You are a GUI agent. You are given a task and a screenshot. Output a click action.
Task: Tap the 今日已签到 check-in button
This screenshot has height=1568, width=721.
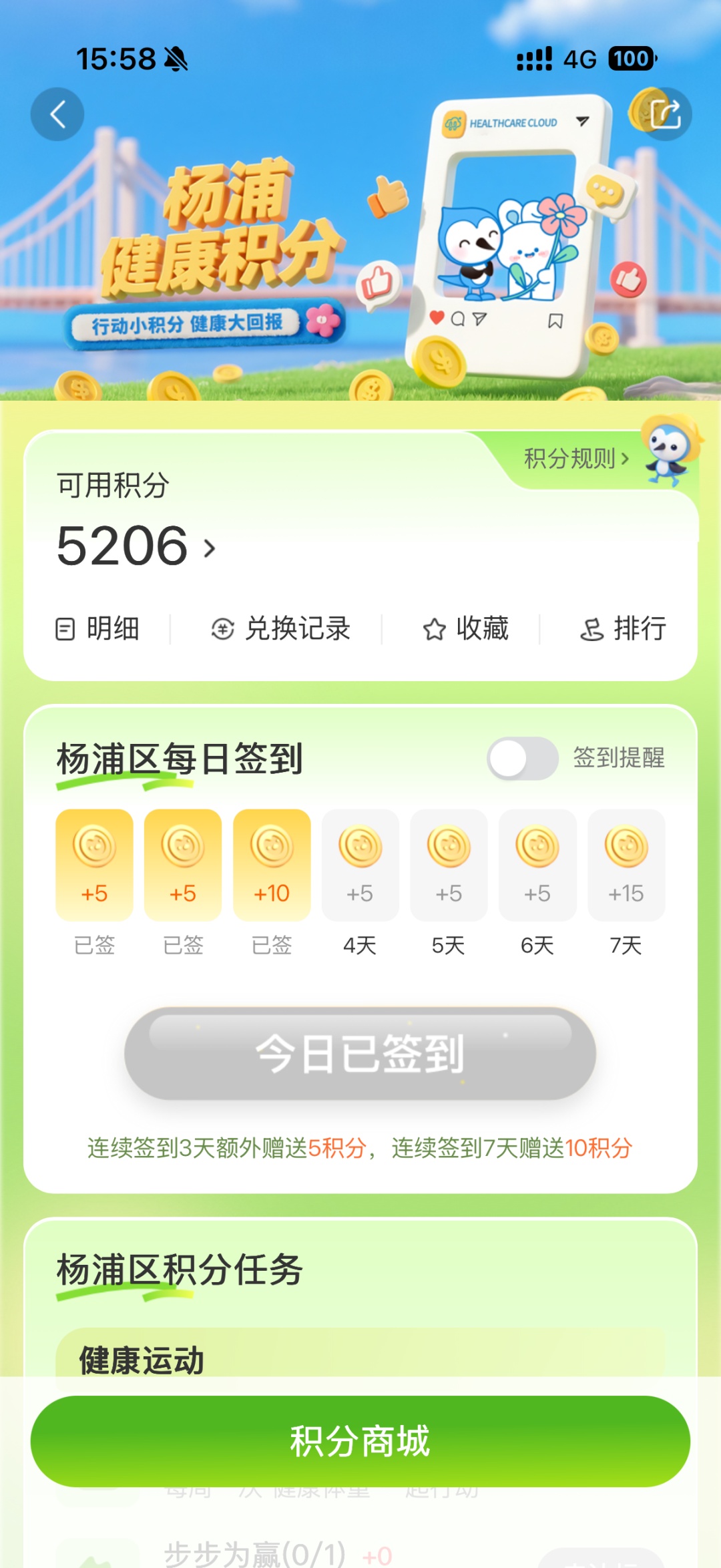coord(360,1053)
